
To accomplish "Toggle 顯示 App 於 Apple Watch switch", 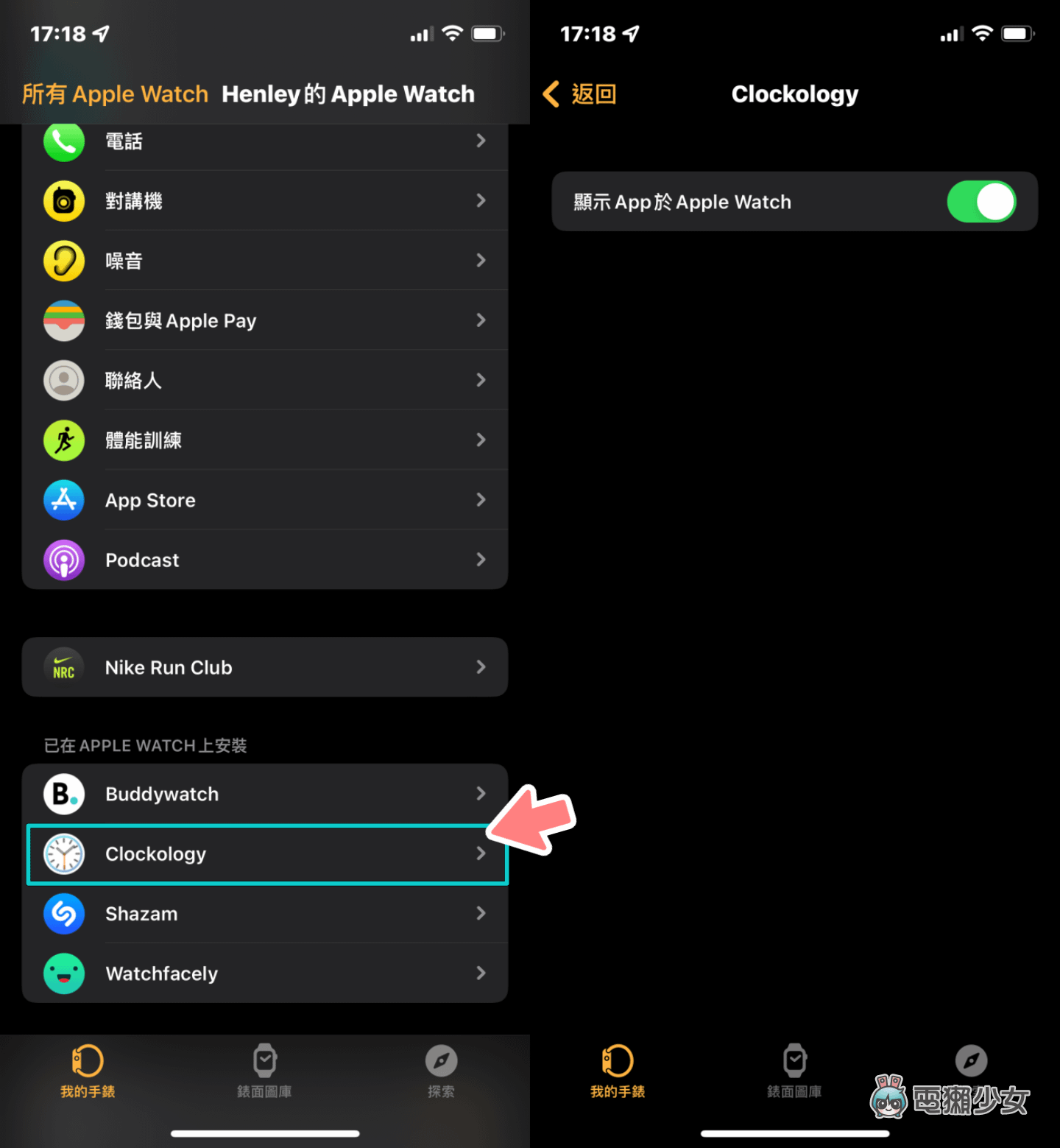I will 981,202.
